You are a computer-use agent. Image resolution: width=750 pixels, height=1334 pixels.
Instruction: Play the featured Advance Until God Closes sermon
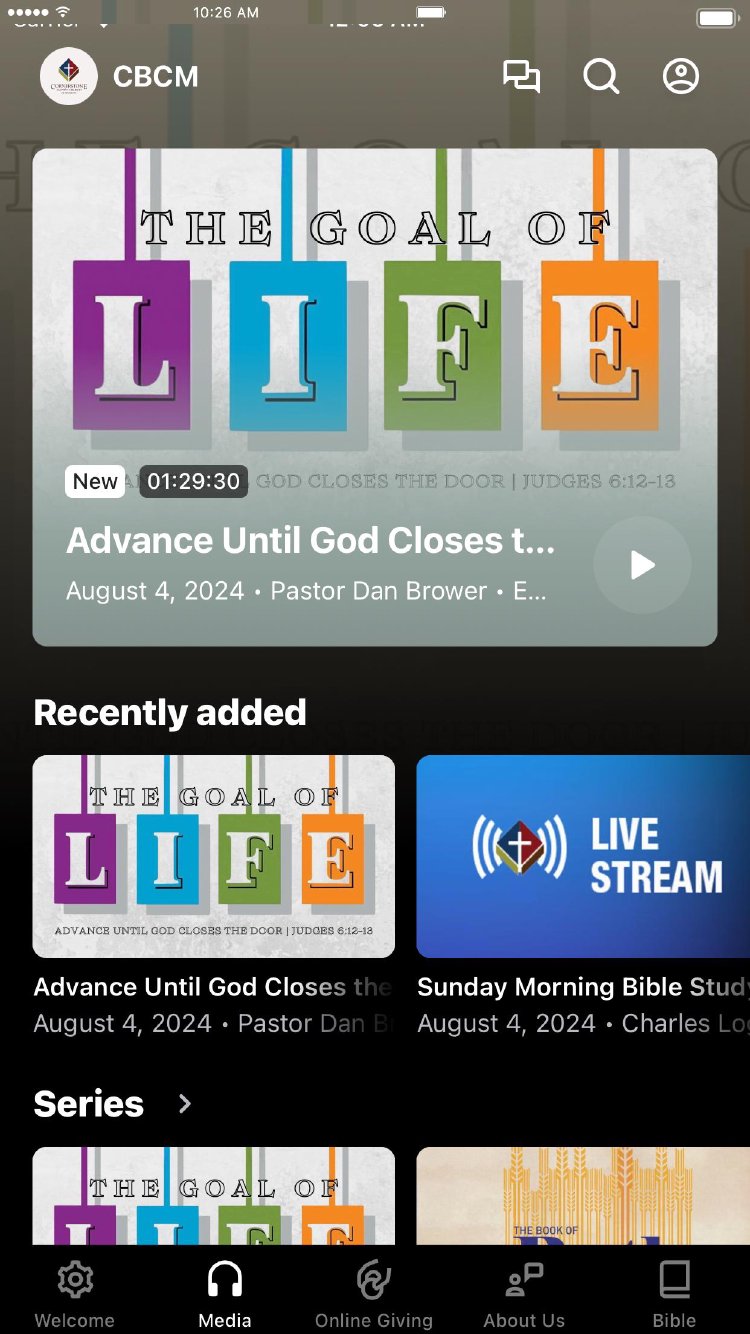click(x=642, y=565)
